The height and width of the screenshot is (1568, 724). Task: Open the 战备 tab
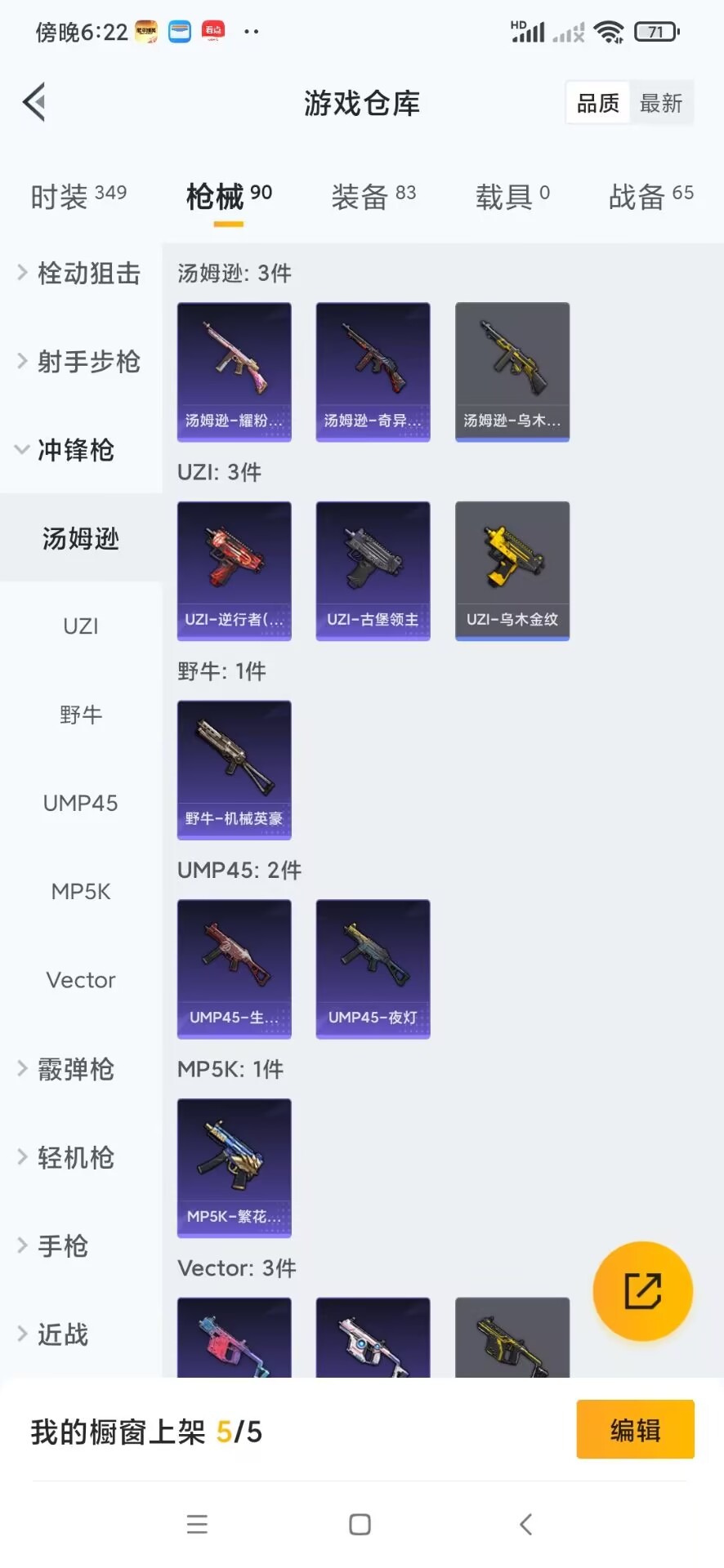(650, 196)
